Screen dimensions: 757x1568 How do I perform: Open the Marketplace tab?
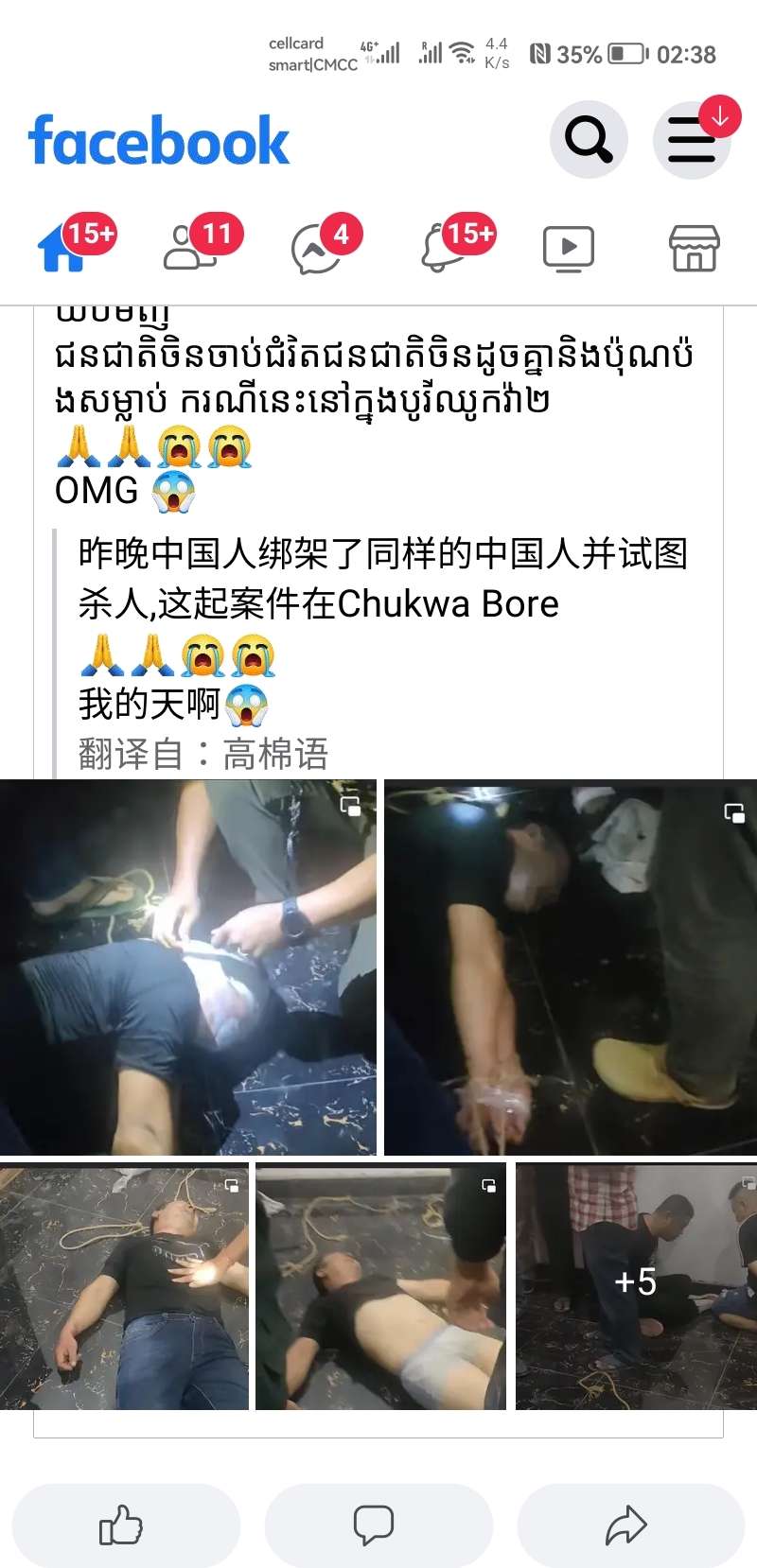(694, 249)
